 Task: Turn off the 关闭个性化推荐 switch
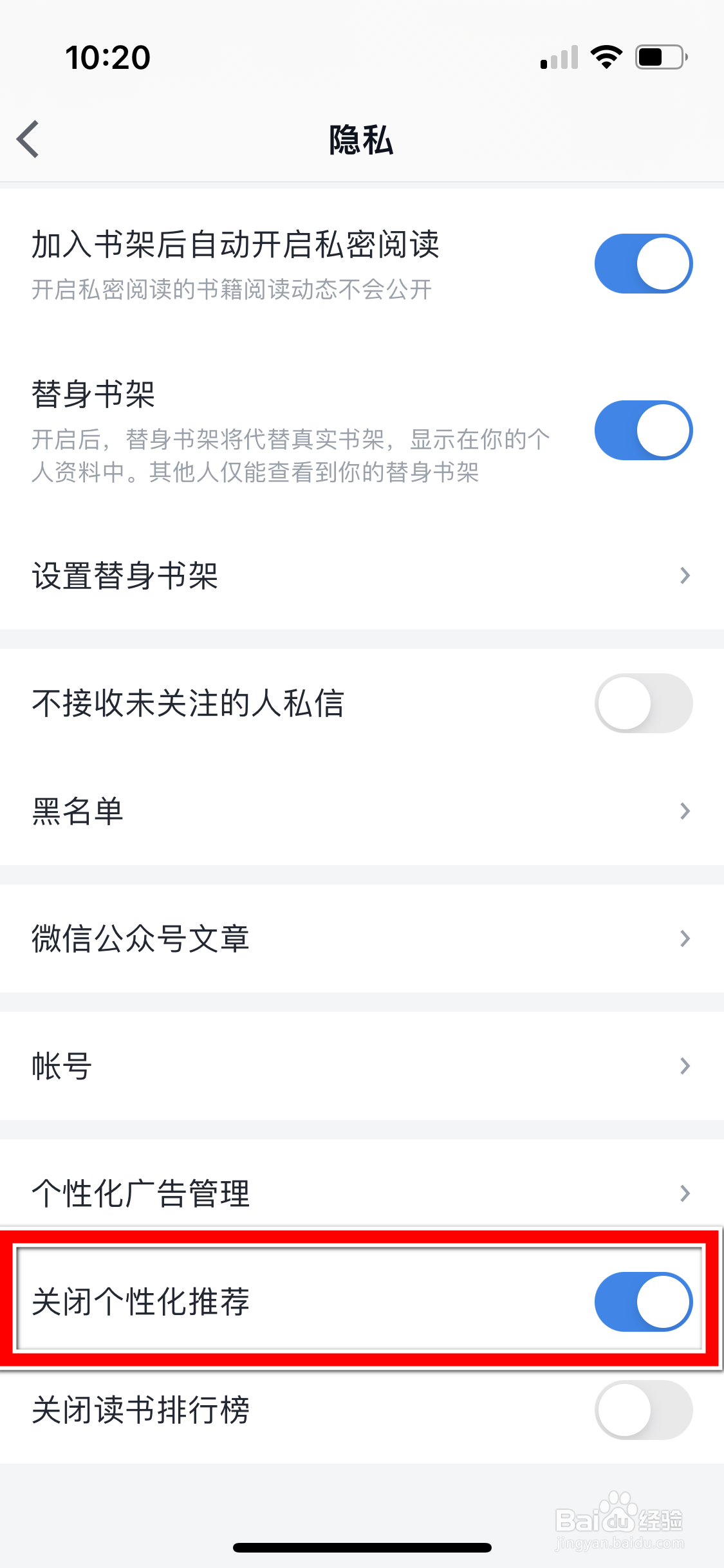(643, 1302)
